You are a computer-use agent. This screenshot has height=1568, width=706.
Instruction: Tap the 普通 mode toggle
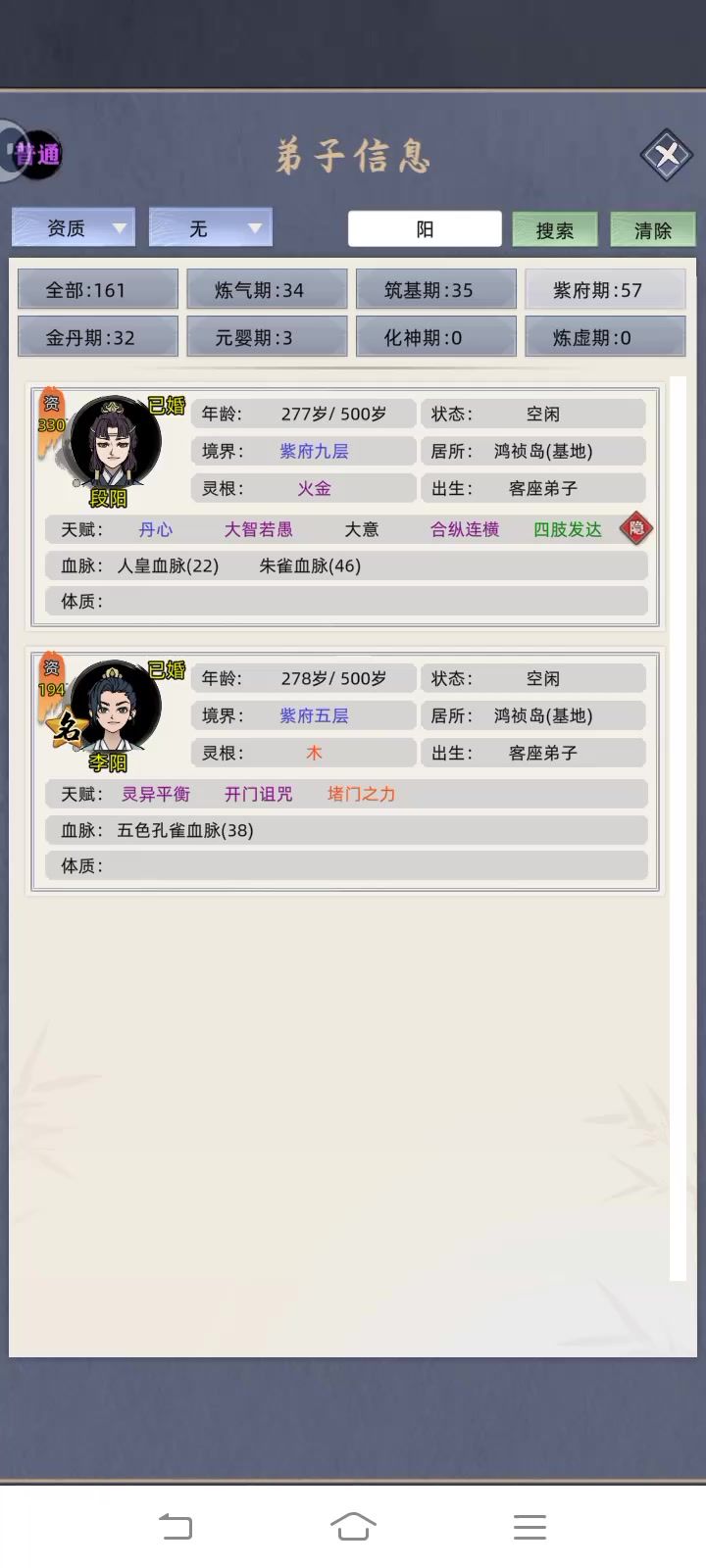click(x=35, y=154)
